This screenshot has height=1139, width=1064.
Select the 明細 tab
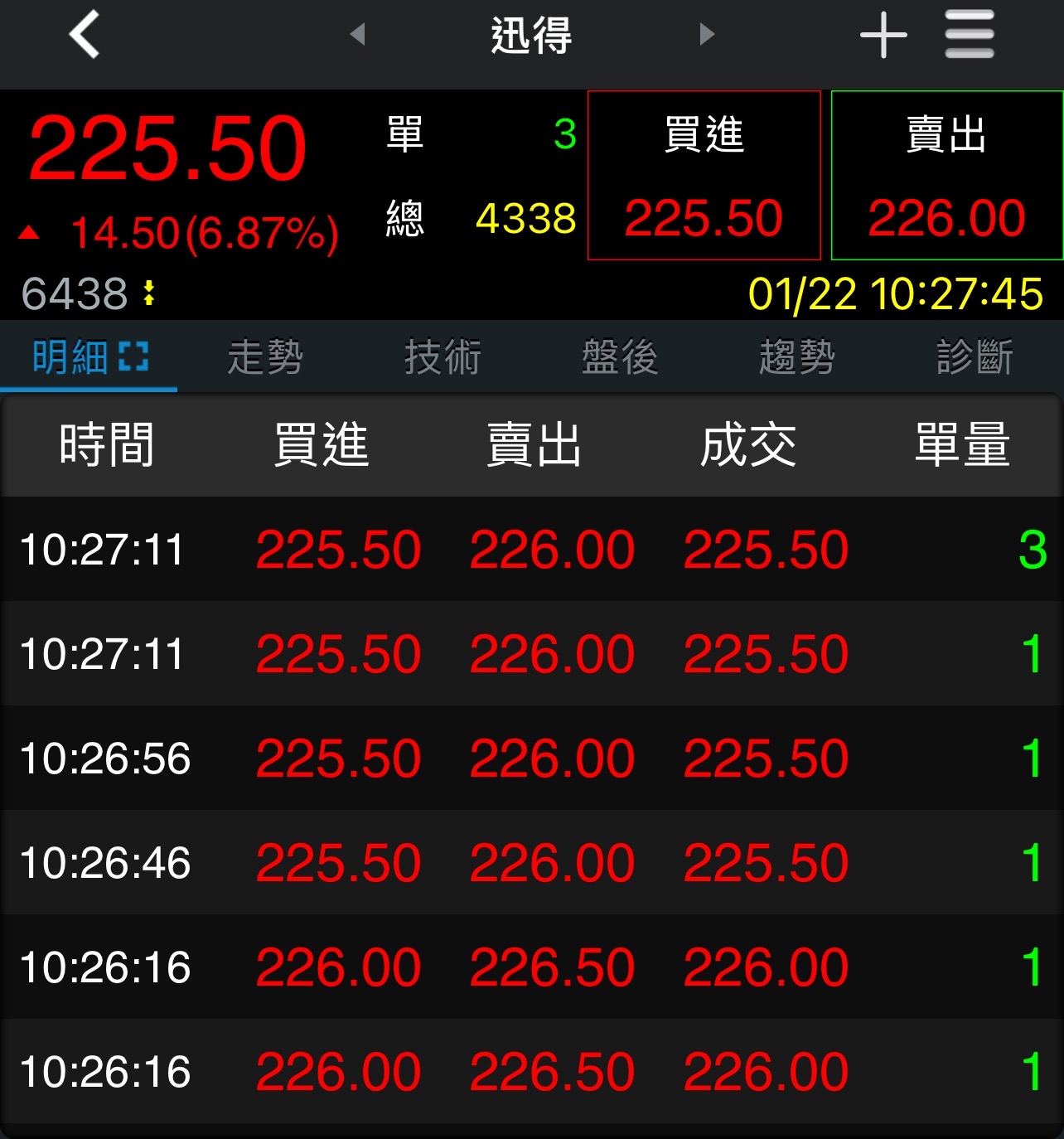tap(89, 357)
